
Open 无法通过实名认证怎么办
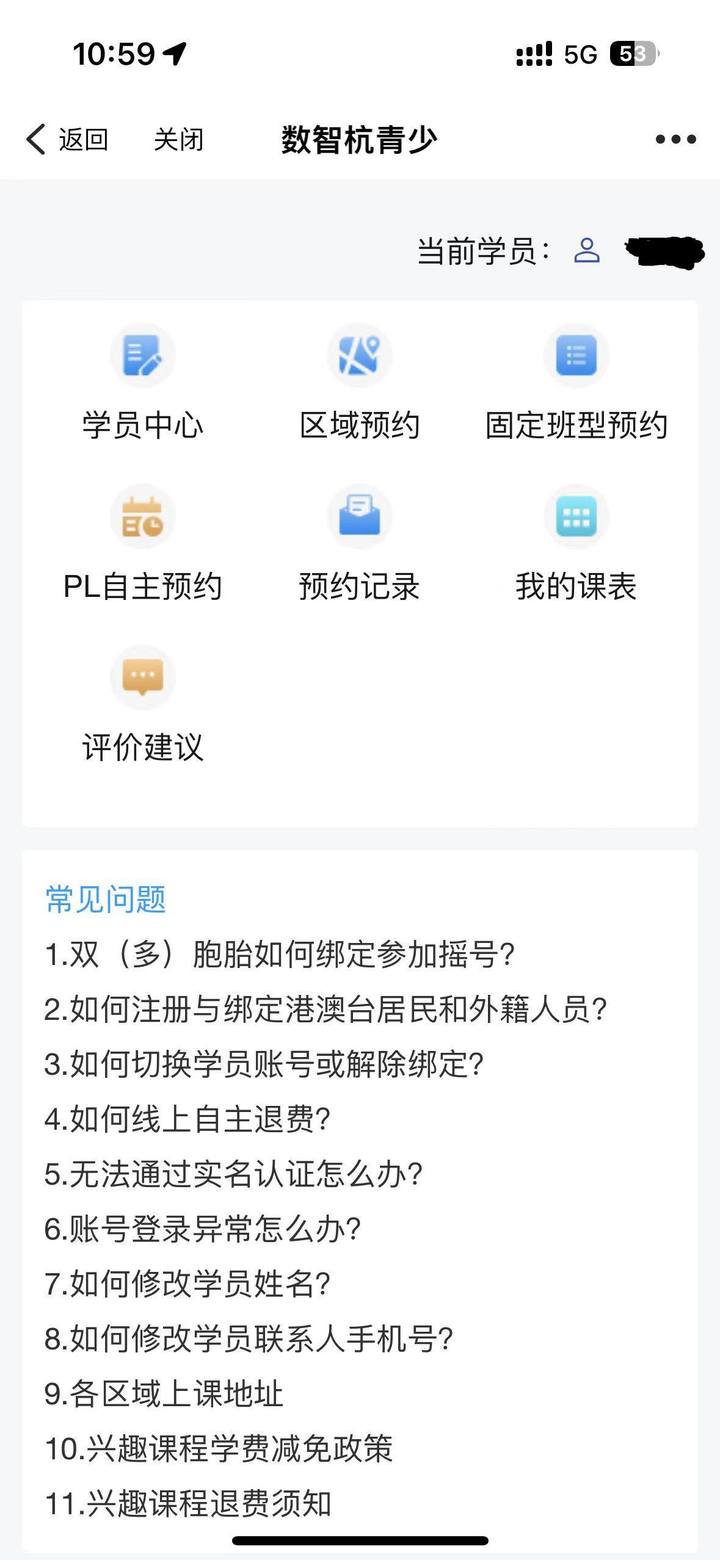point(234,1174)
